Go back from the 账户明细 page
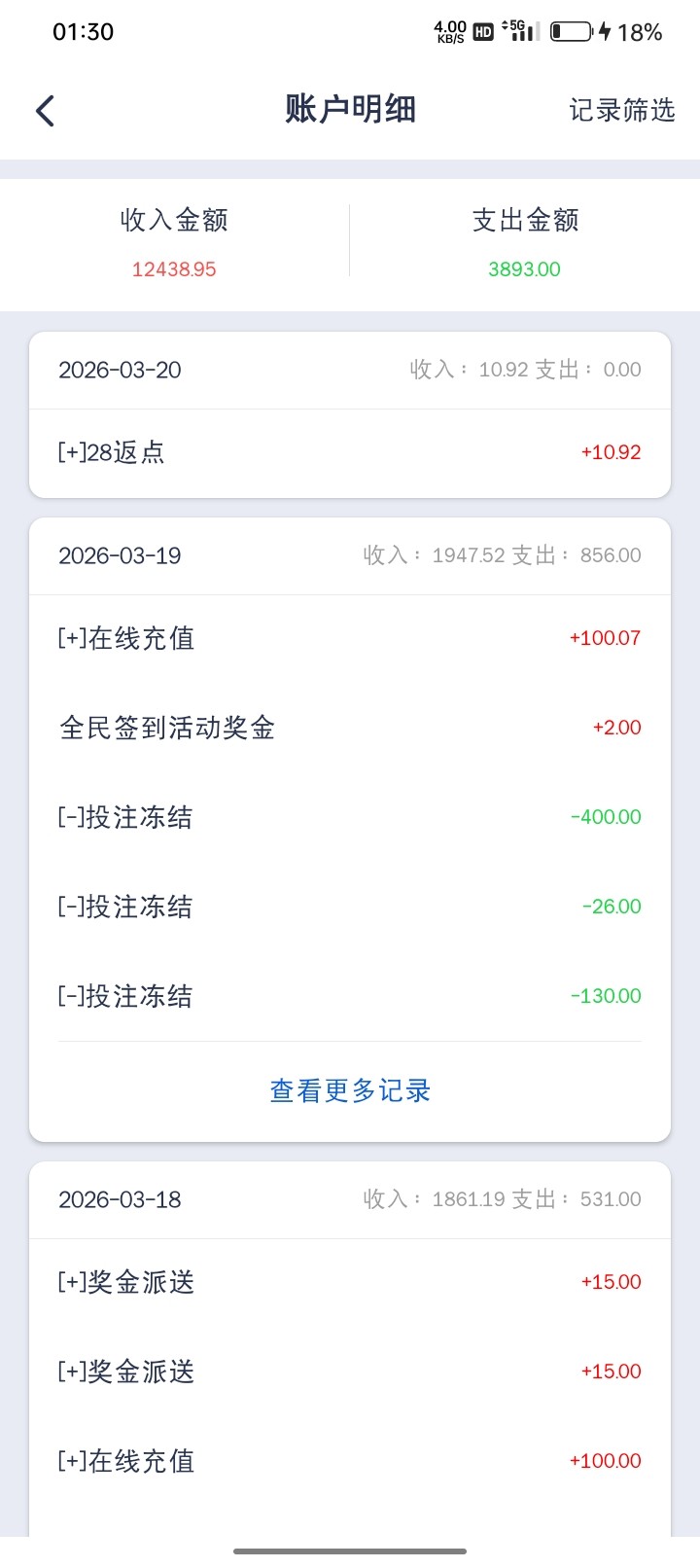Screen dimensions: 700x1568 (45, 110)
